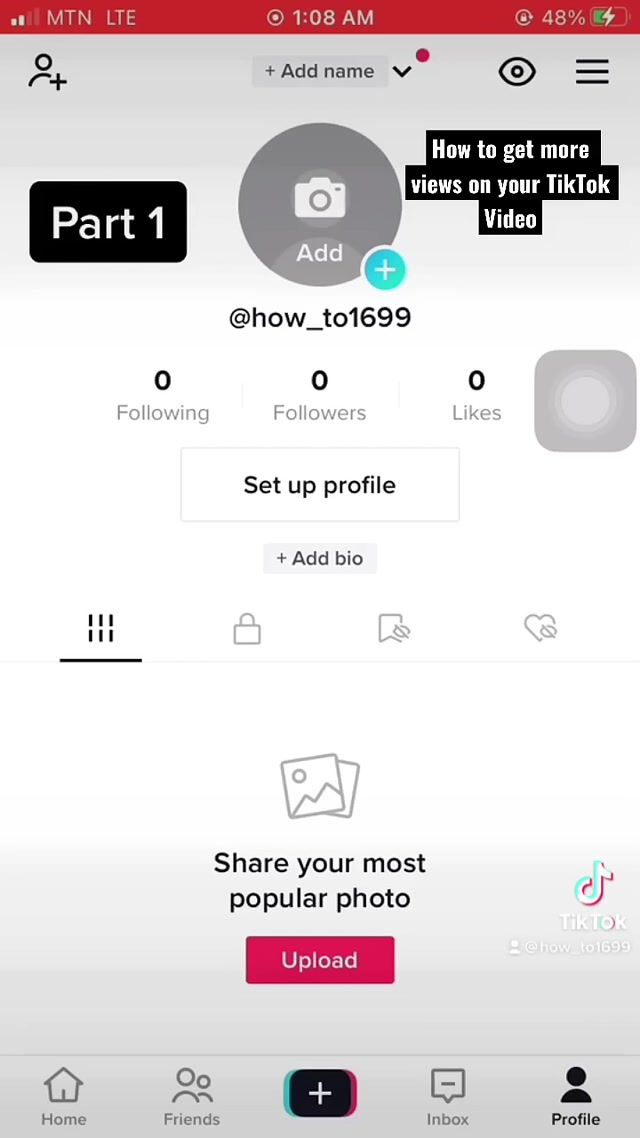View the Likes count details
This screenshot has width=640, height=1138.
476,395
